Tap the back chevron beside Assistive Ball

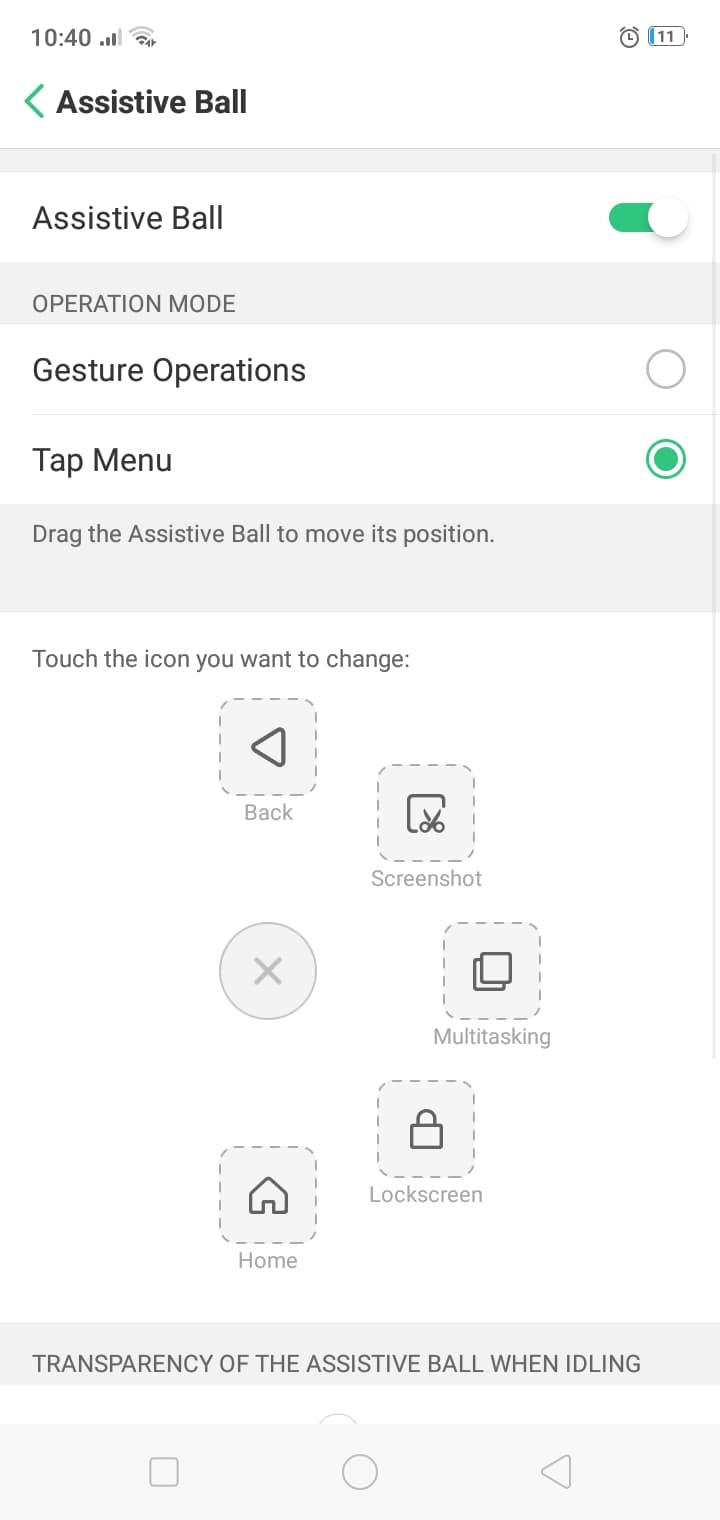[32, 101]
